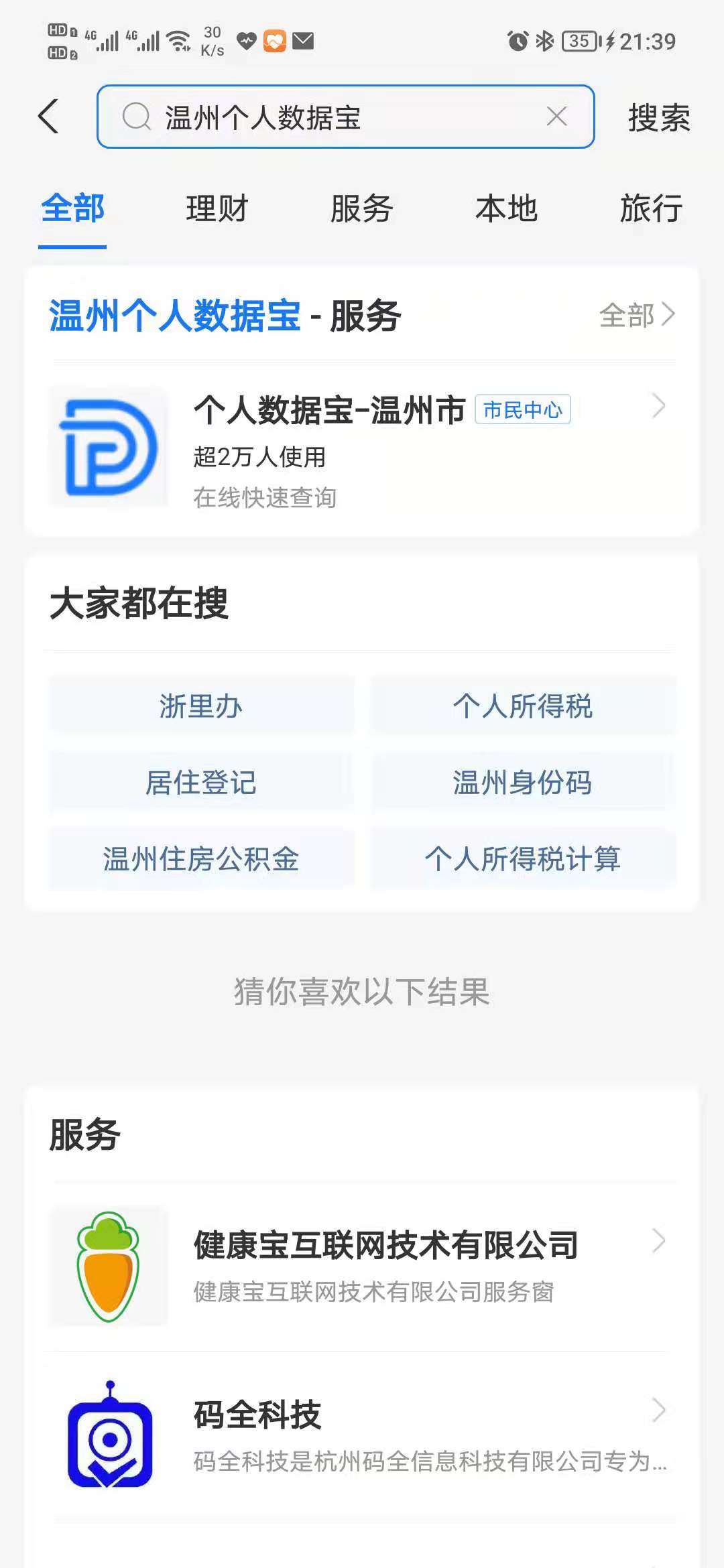The width and height of the screenshot is (724, 1568).
Task: Tap the alarm clock icon in the status bar
Action: tap(518, 41)
